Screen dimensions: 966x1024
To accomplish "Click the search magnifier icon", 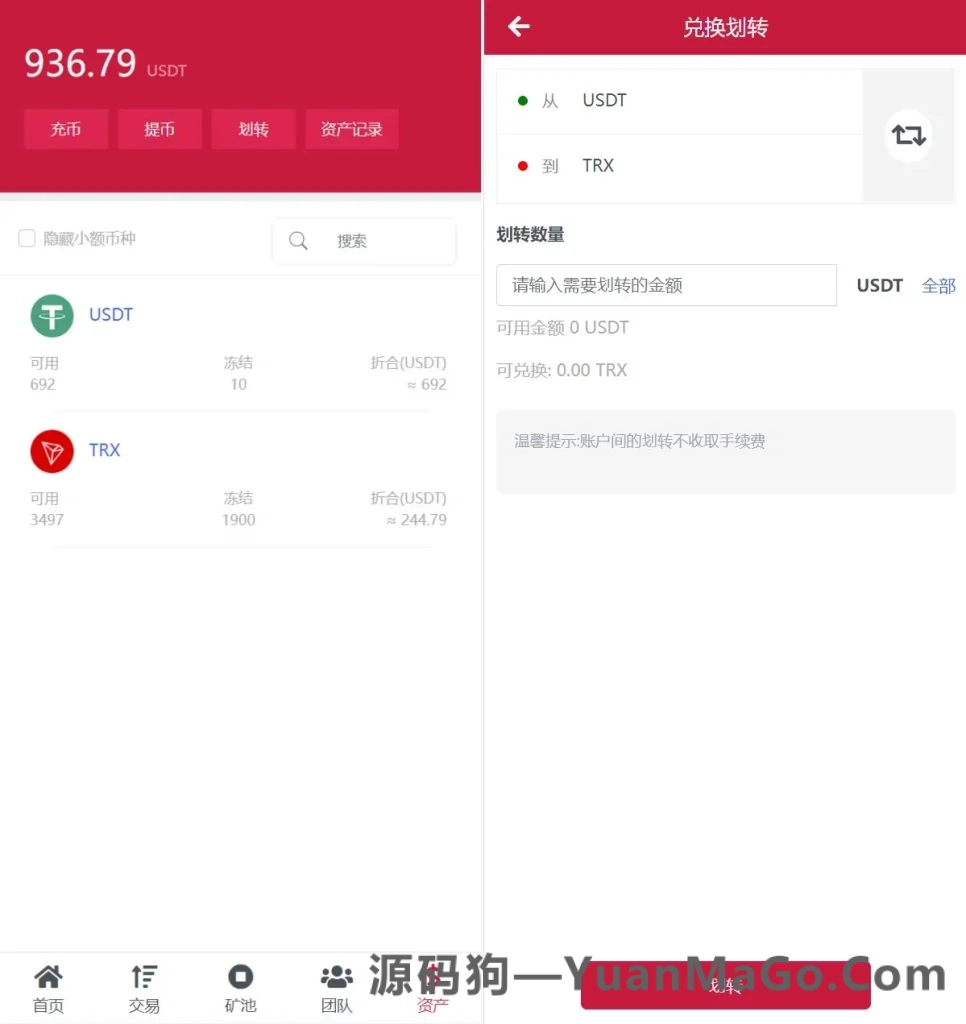I will [297, 241].
